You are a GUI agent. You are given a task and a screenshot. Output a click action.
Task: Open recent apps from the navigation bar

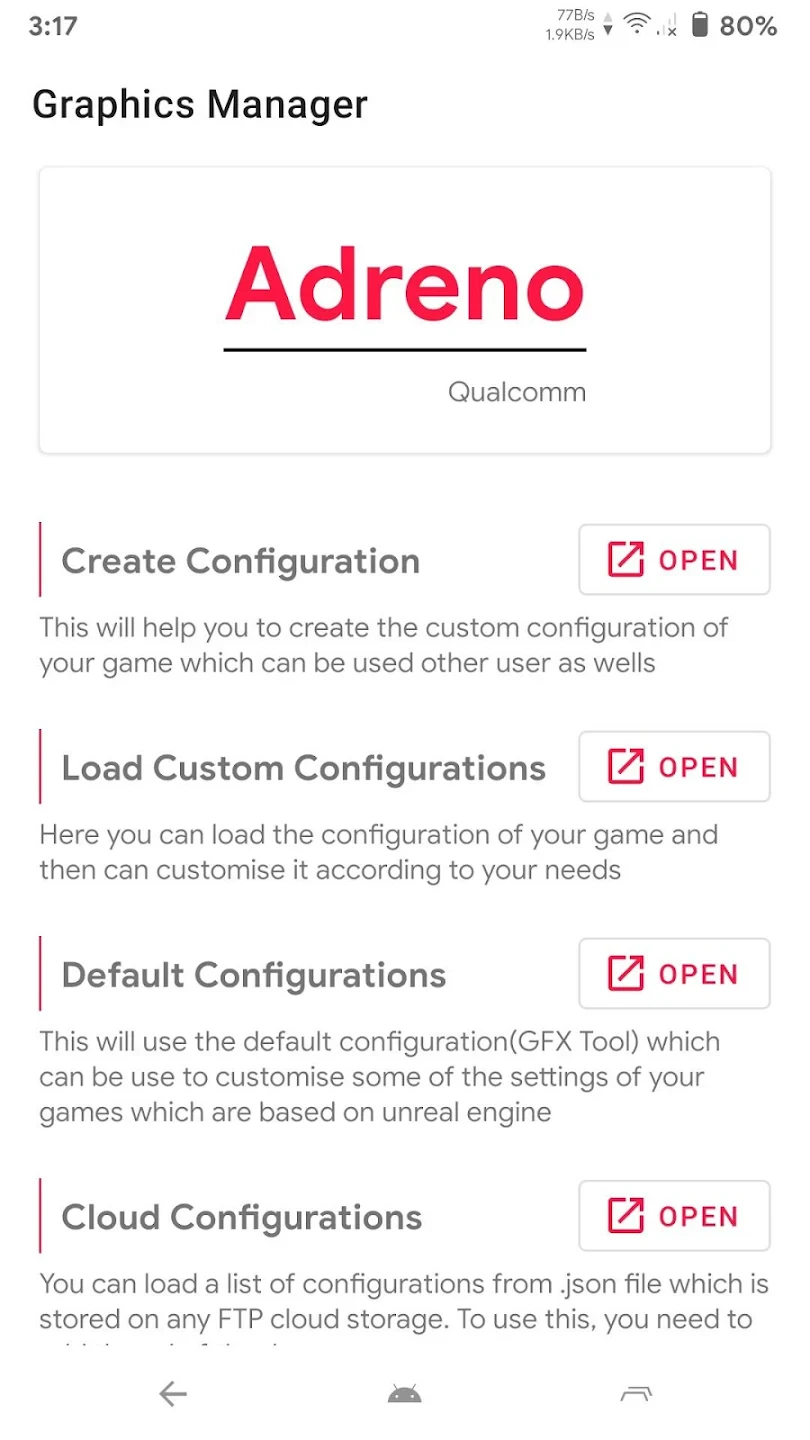click(636, 1394)
